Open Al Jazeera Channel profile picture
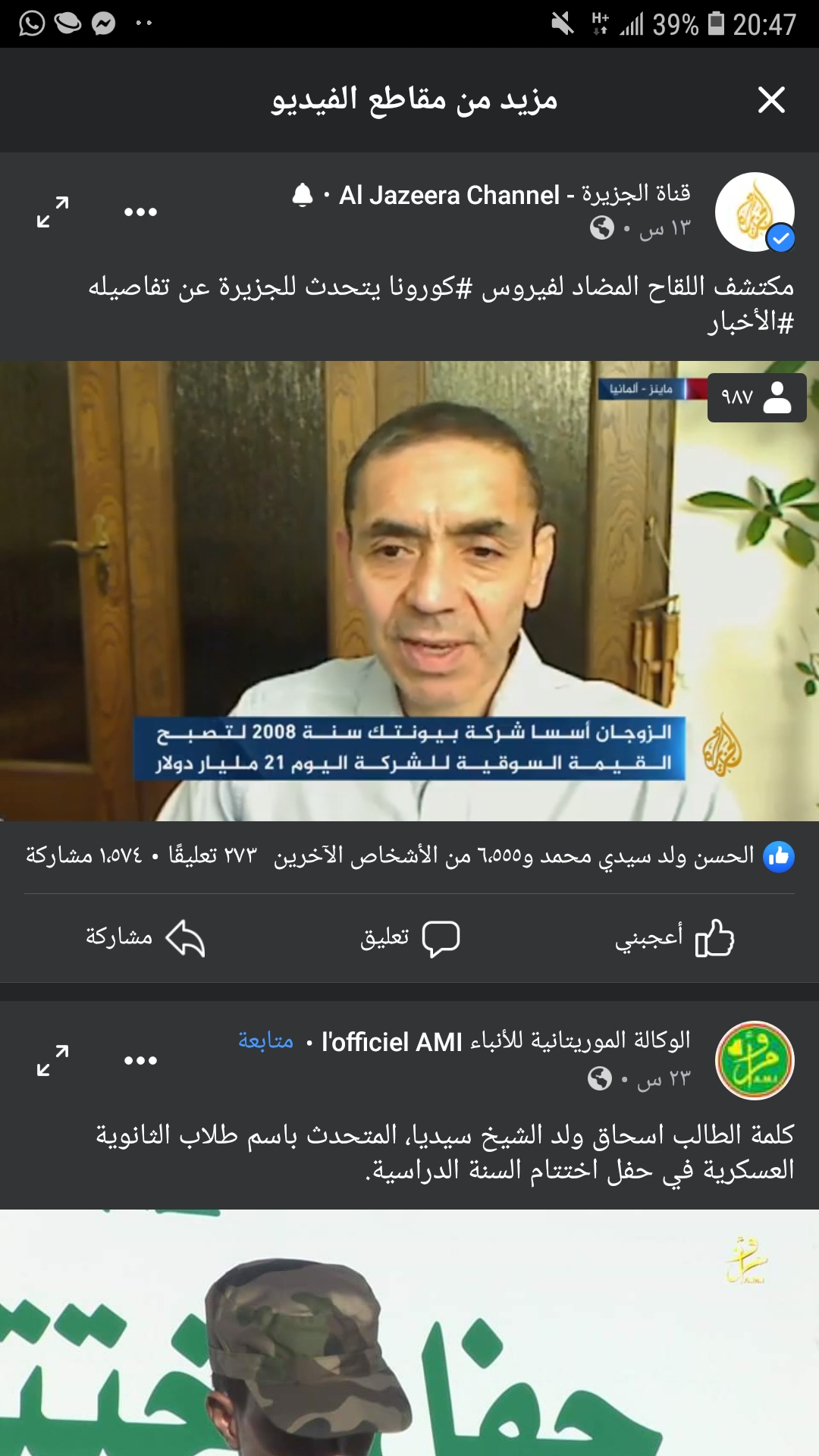This screenshot has width=819, height=1456. pyautogui.click(x=754, y=212)
